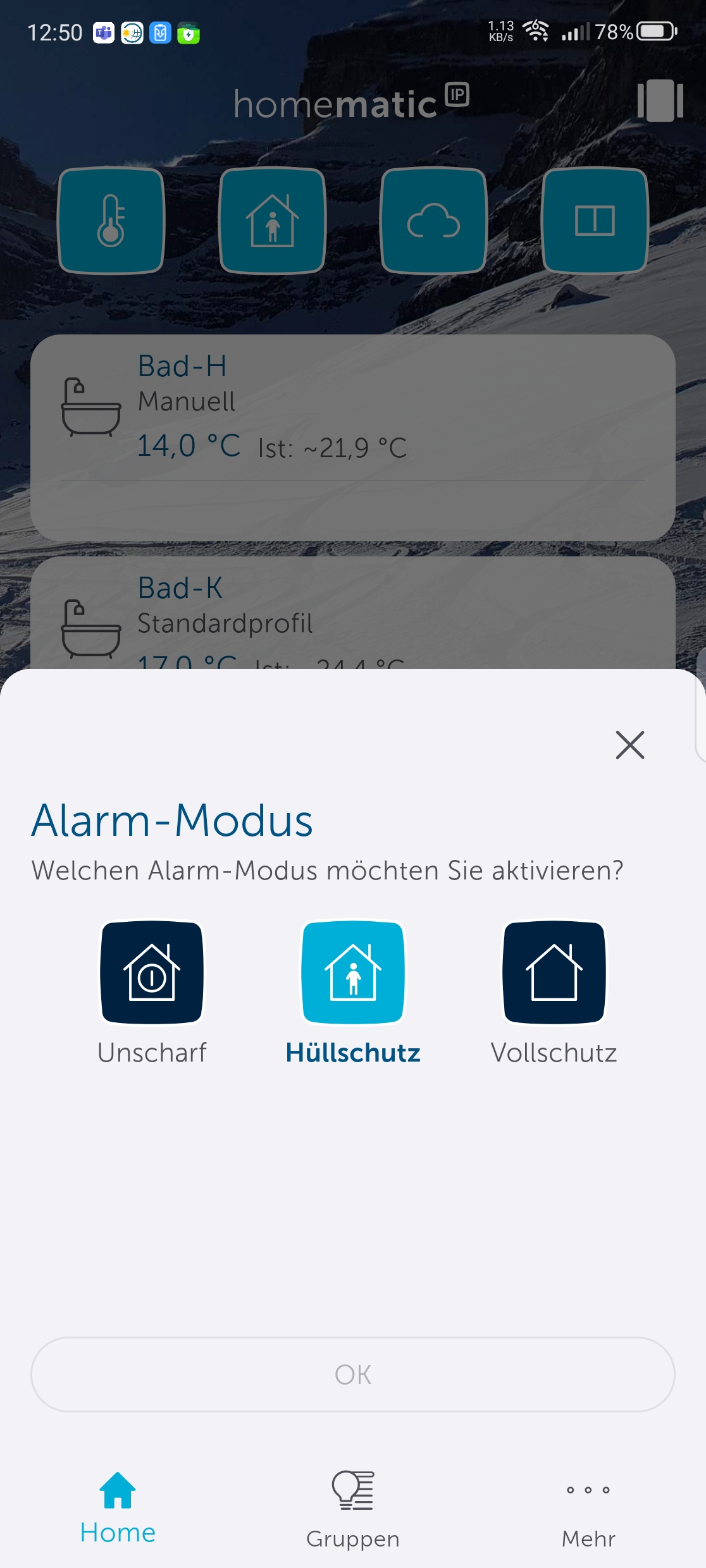The image size is (706, 1568).
Task: Select the Unscharf alarm mode
Action: point(152,972)
